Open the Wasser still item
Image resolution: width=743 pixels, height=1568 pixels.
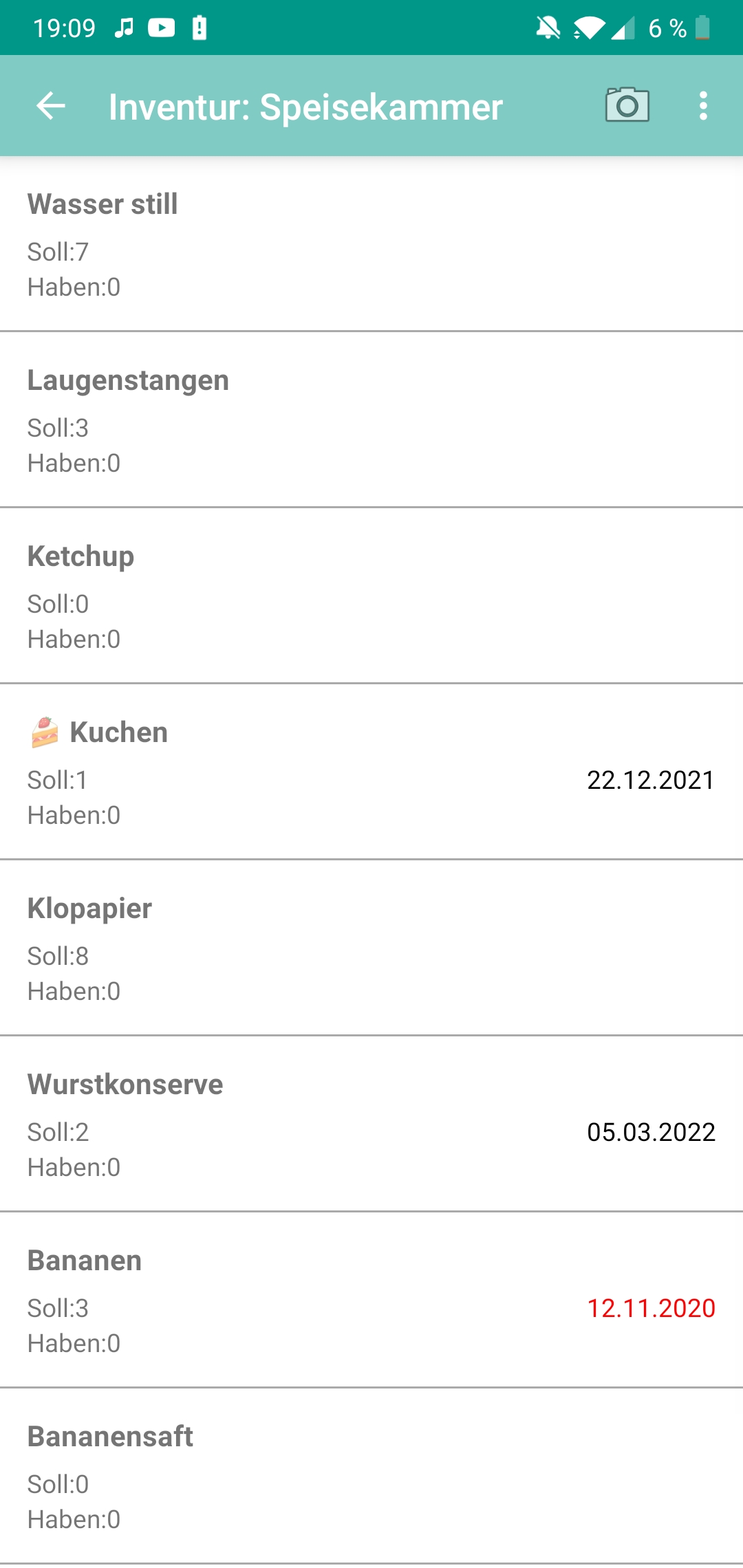[371, 244]
